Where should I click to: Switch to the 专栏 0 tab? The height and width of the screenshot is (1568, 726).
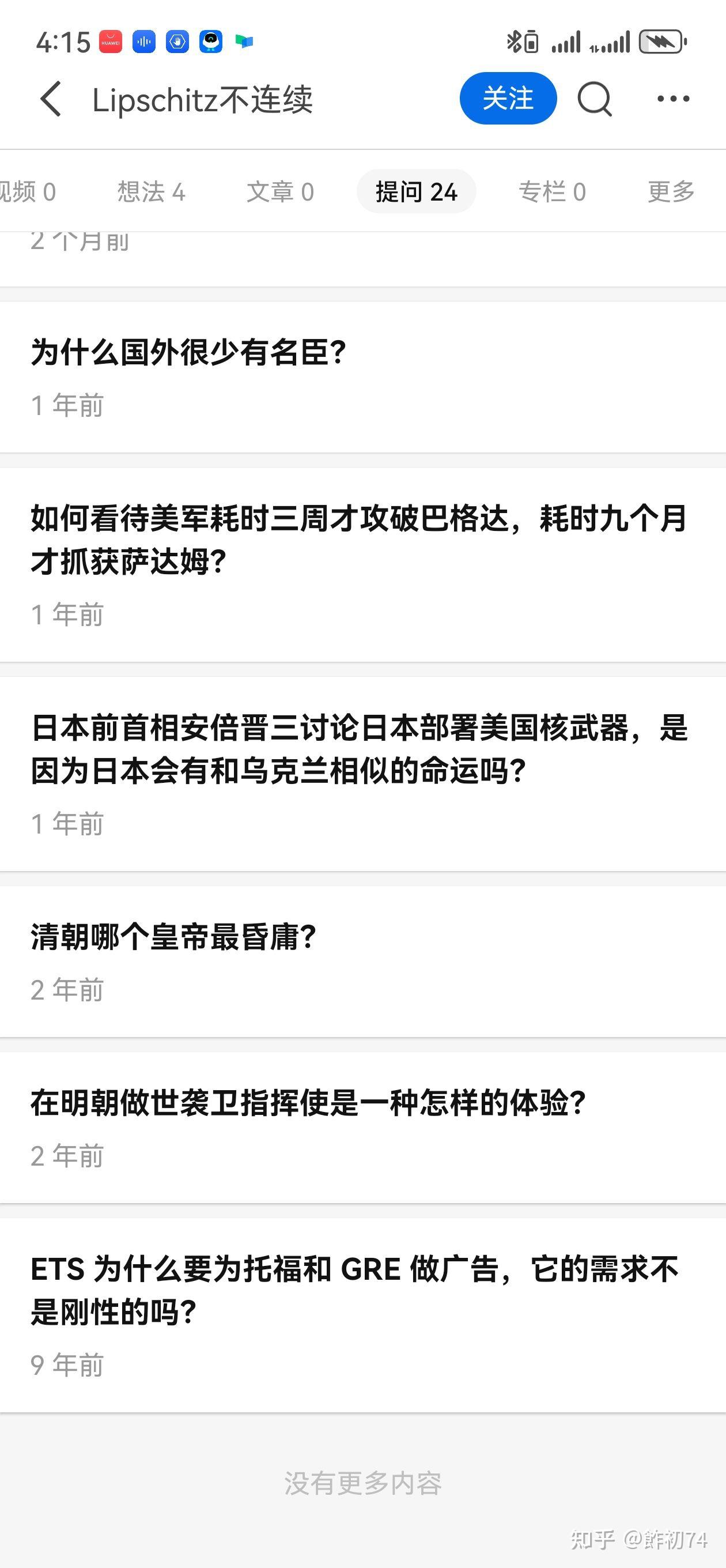[x=552, y=192]
